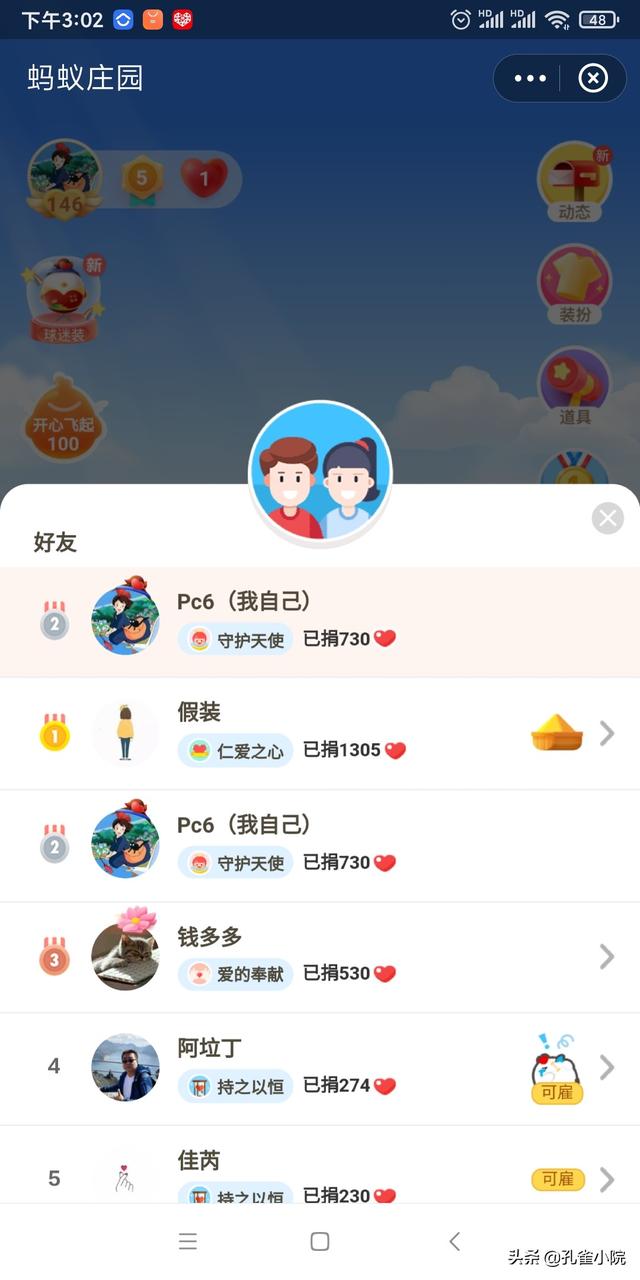
Task: Tap the 可雇 badge on 佳芮's row
Action: [557, 1179]
